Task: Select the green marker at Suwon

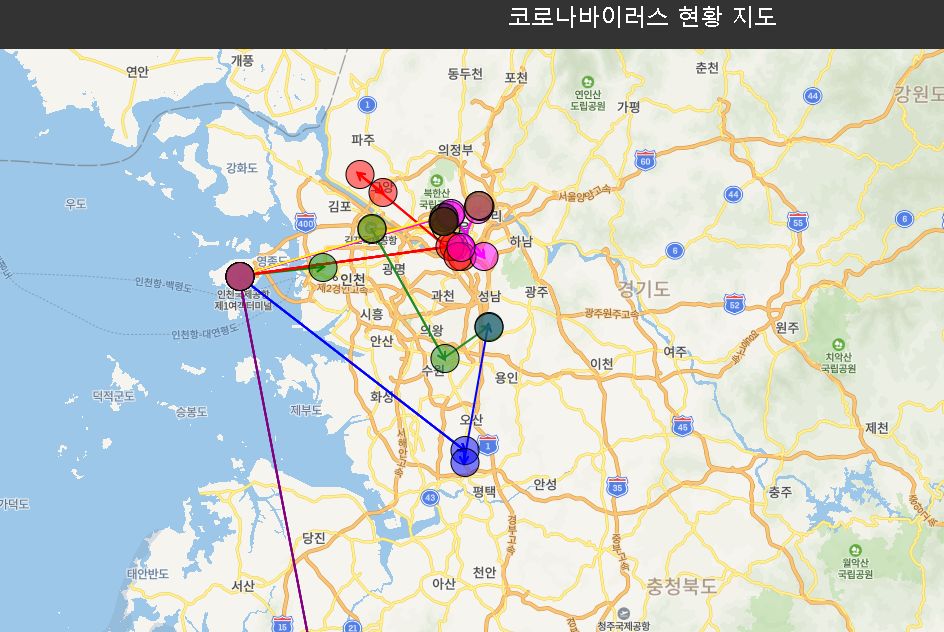Action: point(445,359)
